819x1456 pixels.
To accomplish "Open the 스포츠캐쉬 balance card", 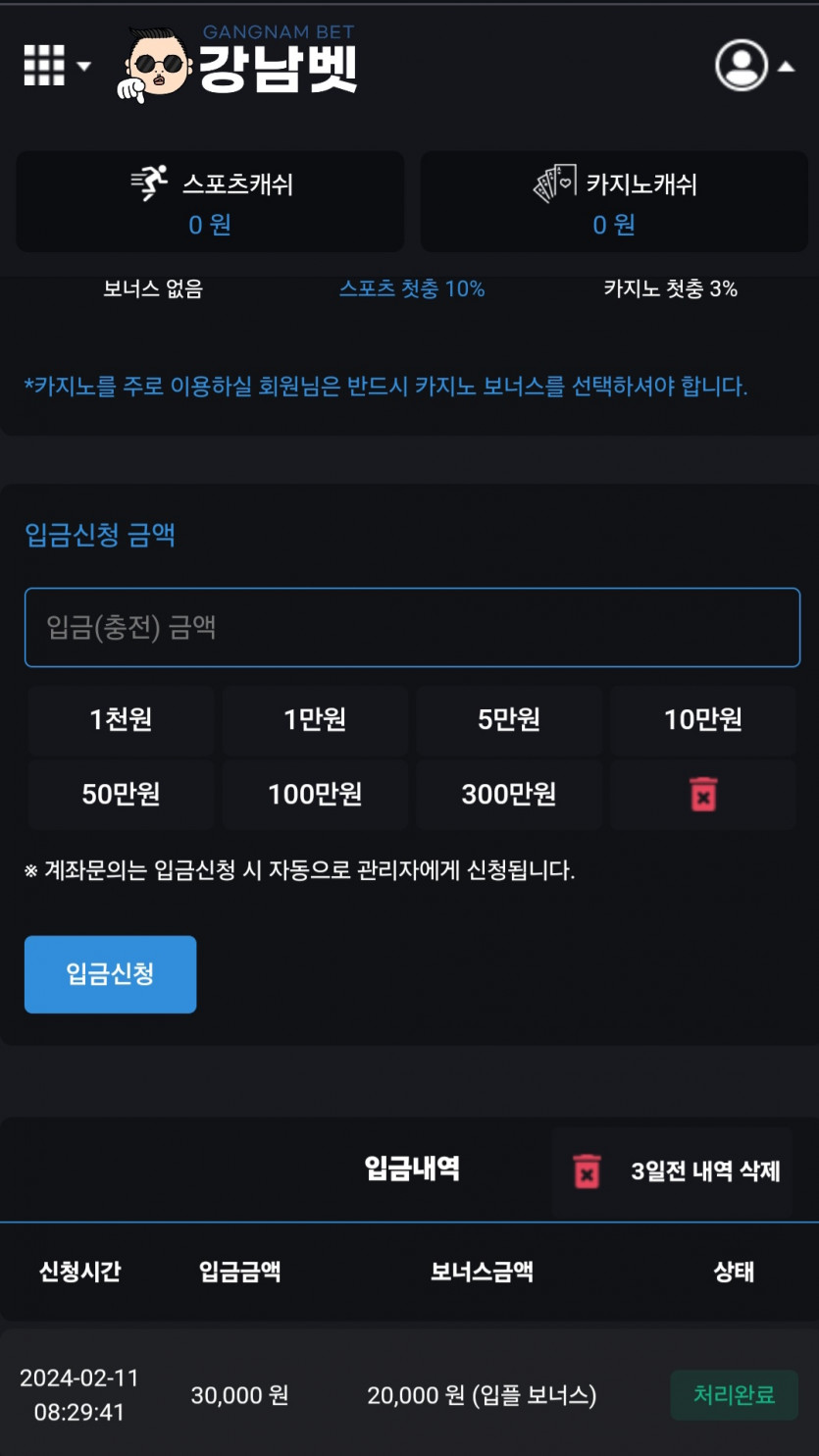I will 210,201.
